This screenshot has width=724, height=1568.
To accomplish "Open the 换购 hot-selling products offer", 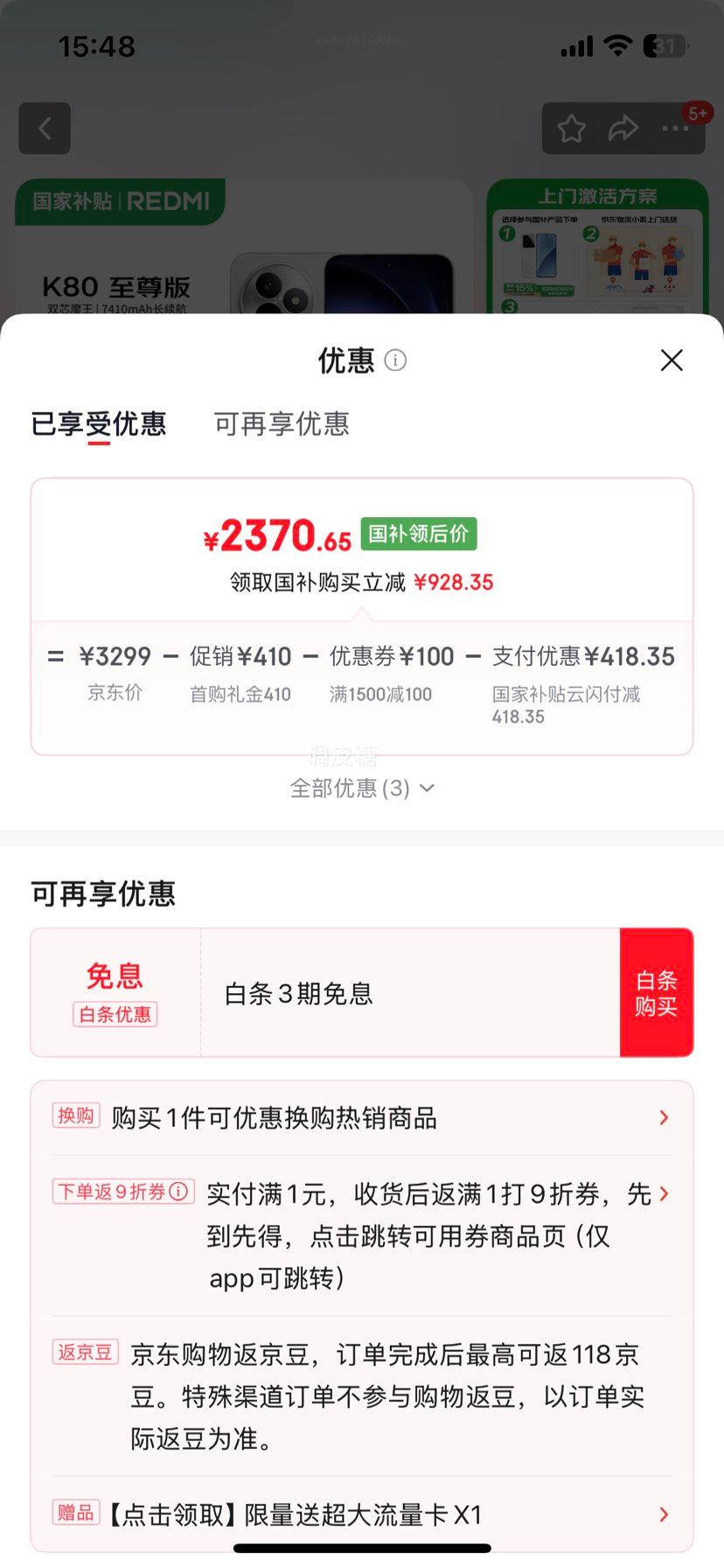I will [362, 1117].
